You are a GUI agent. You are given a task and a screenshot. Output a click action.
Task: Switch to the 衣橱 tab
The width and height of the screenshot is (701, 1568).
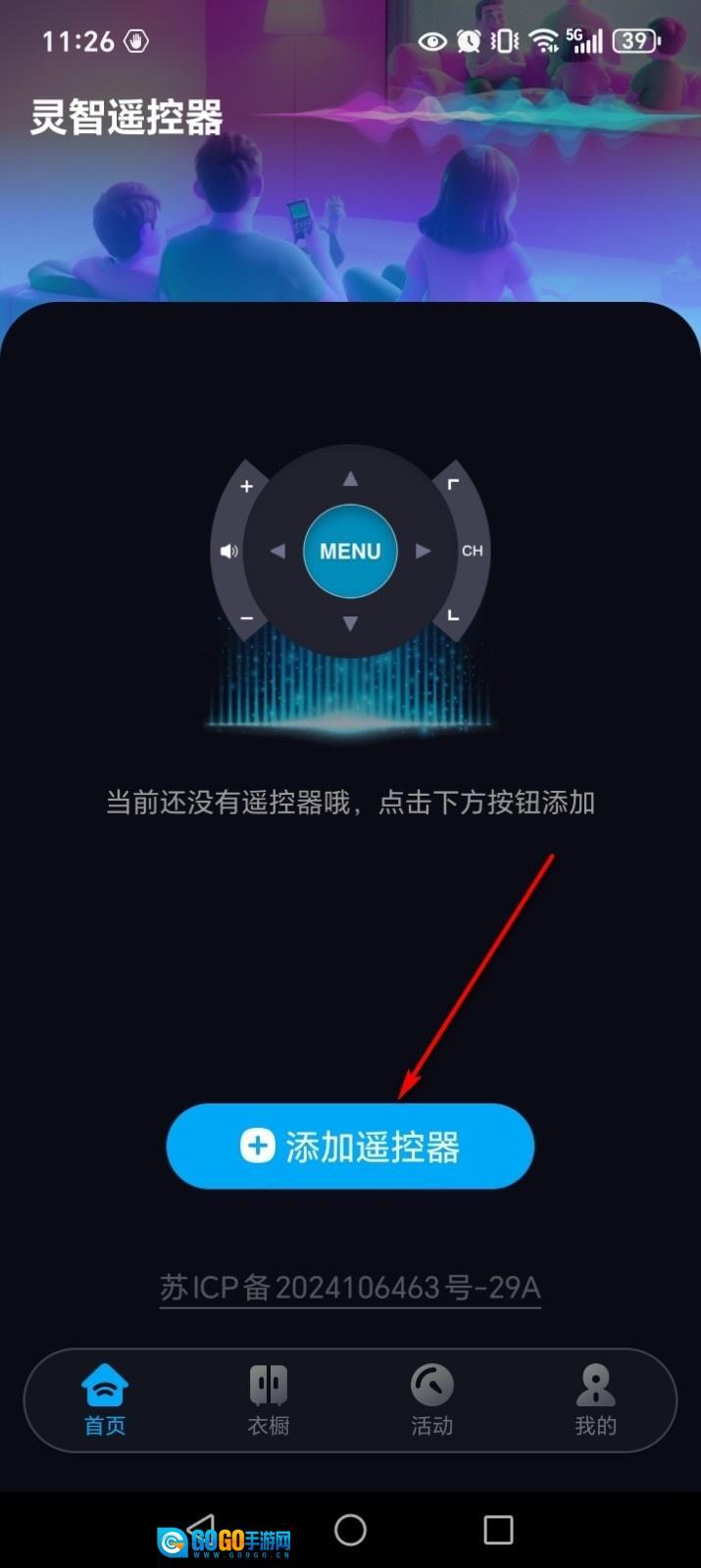click(268, 1399)
